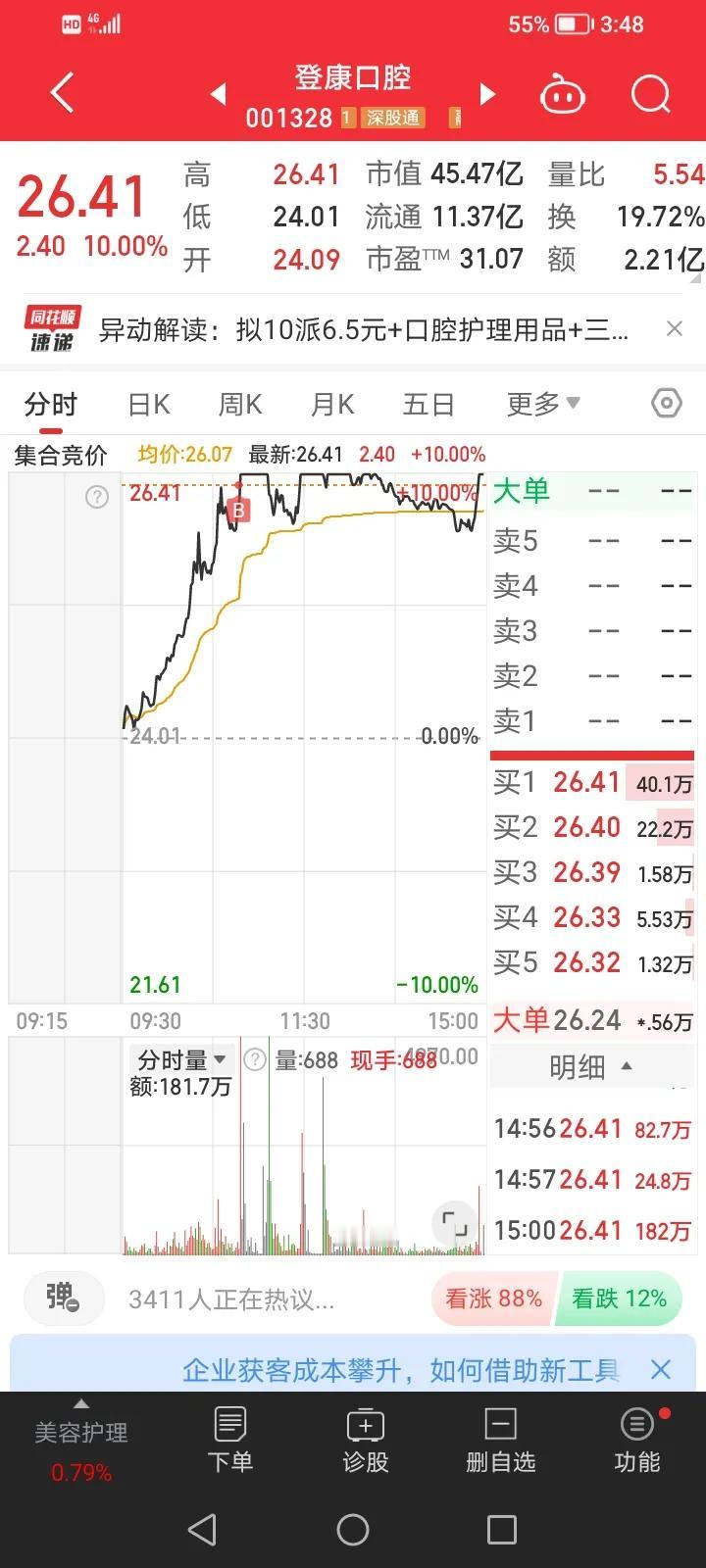Expand the chart to fullscreen
Image resolution: width=706 pixels, height=1568 pixels.
(x=454, y=1223)
